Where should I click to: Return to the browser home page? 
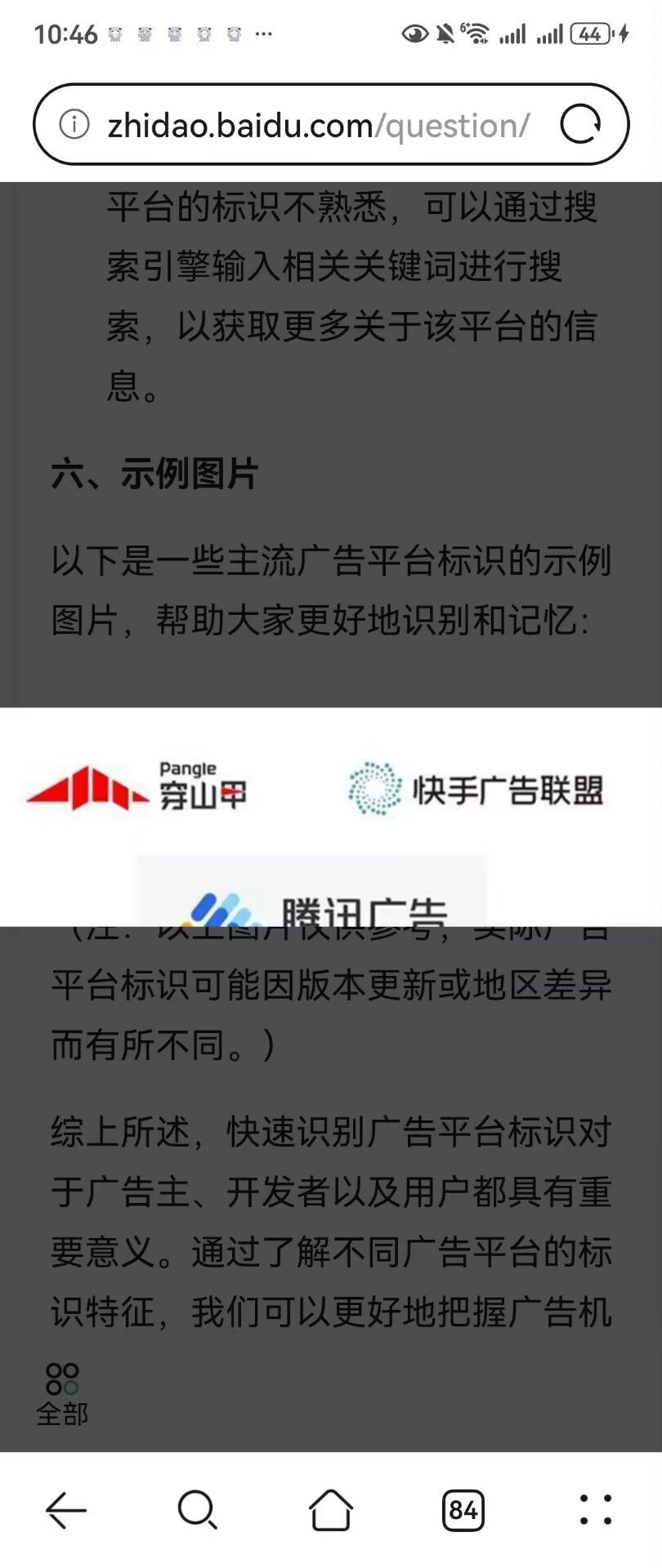[331, 1510]
